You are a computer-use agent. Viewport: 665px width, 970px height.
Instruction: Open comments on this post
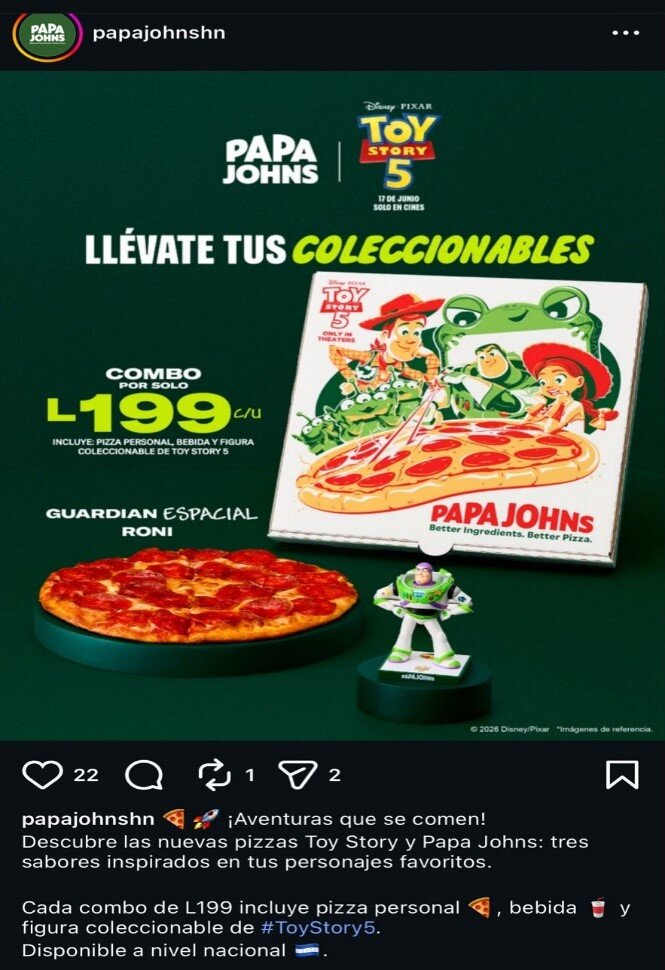tap(144, 775)
